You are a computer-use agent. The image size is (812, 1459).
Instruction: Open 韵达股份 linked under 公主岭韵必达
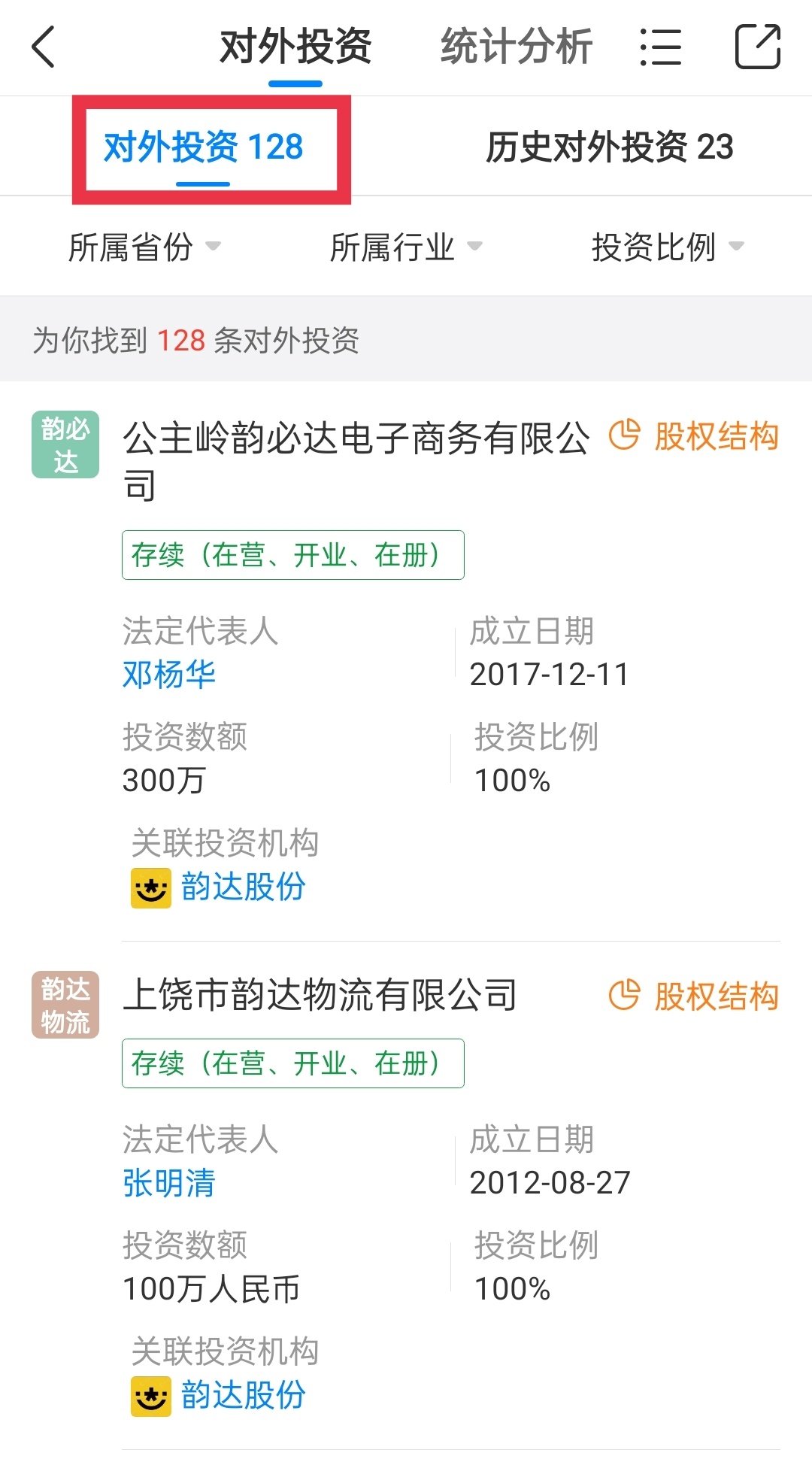tap(242, 887)
